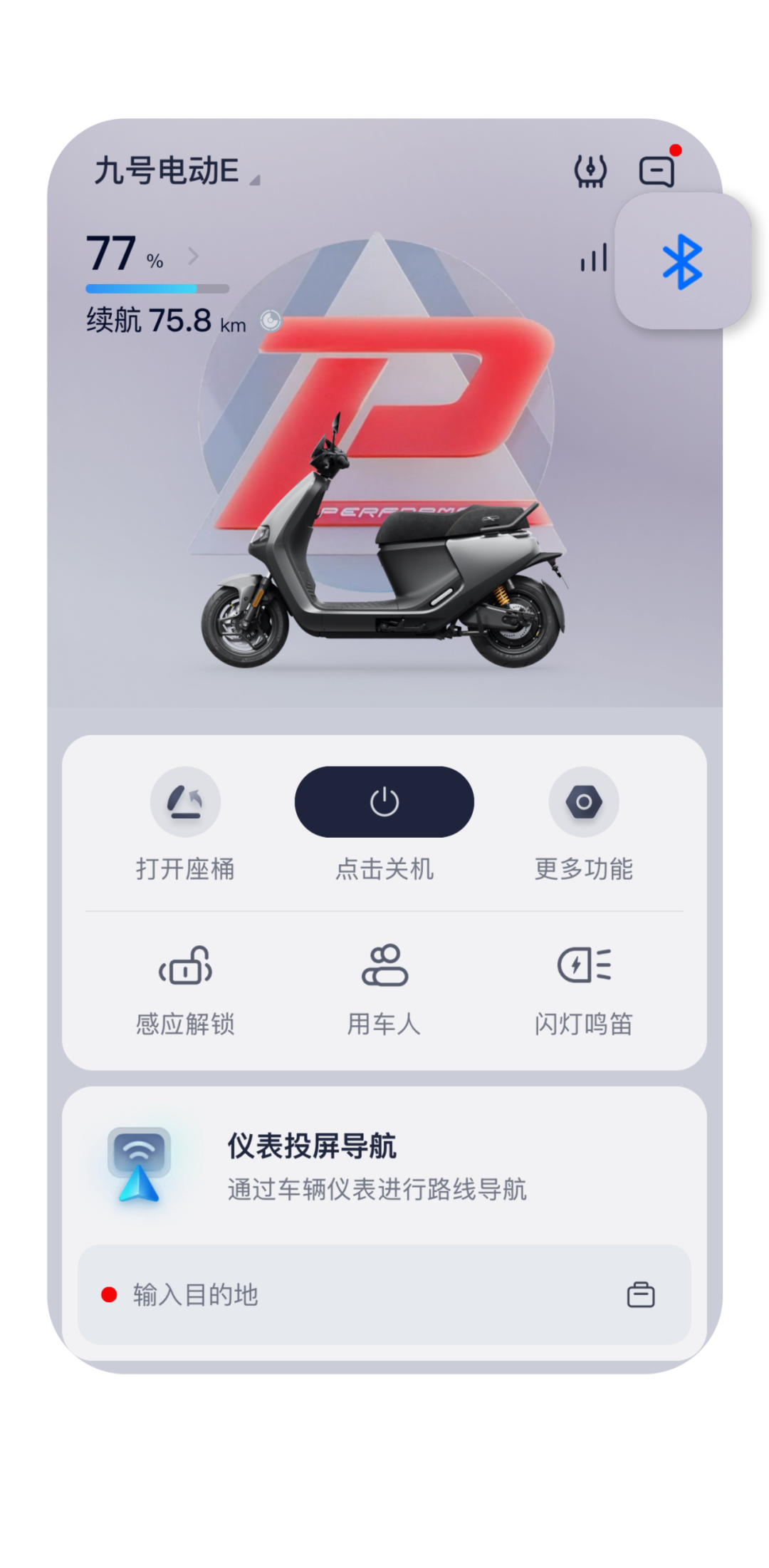Select the 用车人 vehicle users icon

[x=384, y=969]
